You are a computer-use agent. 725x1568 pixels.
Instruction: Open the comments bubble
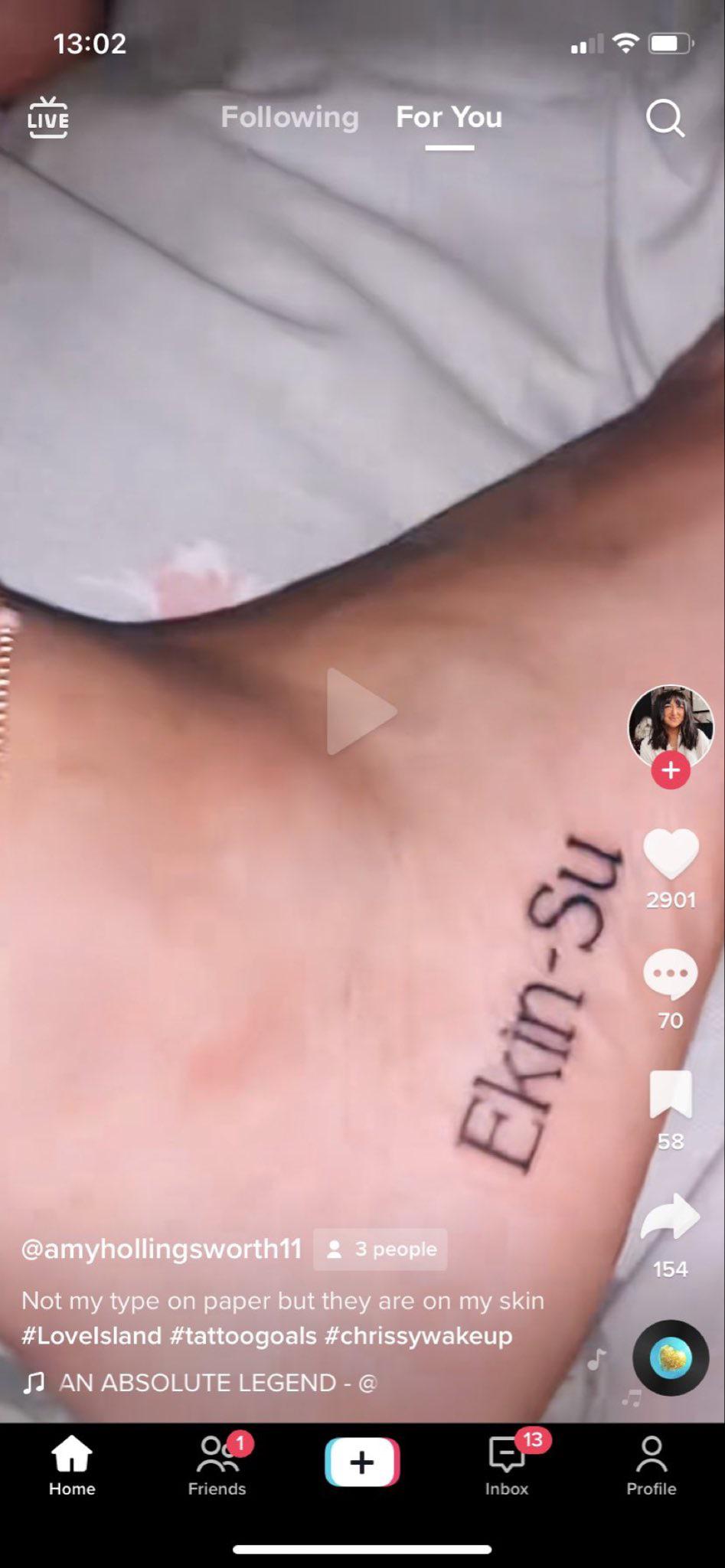click(x=671, y=974)
